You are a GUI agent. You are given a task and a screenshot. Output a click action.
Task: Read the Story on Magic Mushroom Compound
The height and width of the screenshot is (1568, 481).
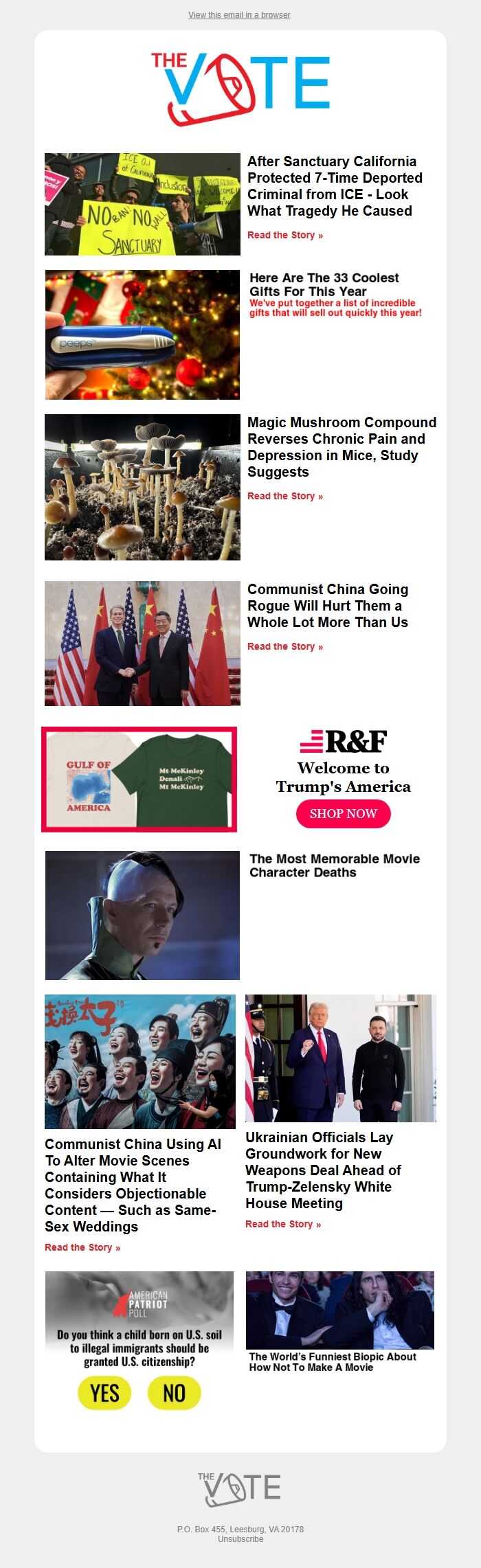pos(284,496)
